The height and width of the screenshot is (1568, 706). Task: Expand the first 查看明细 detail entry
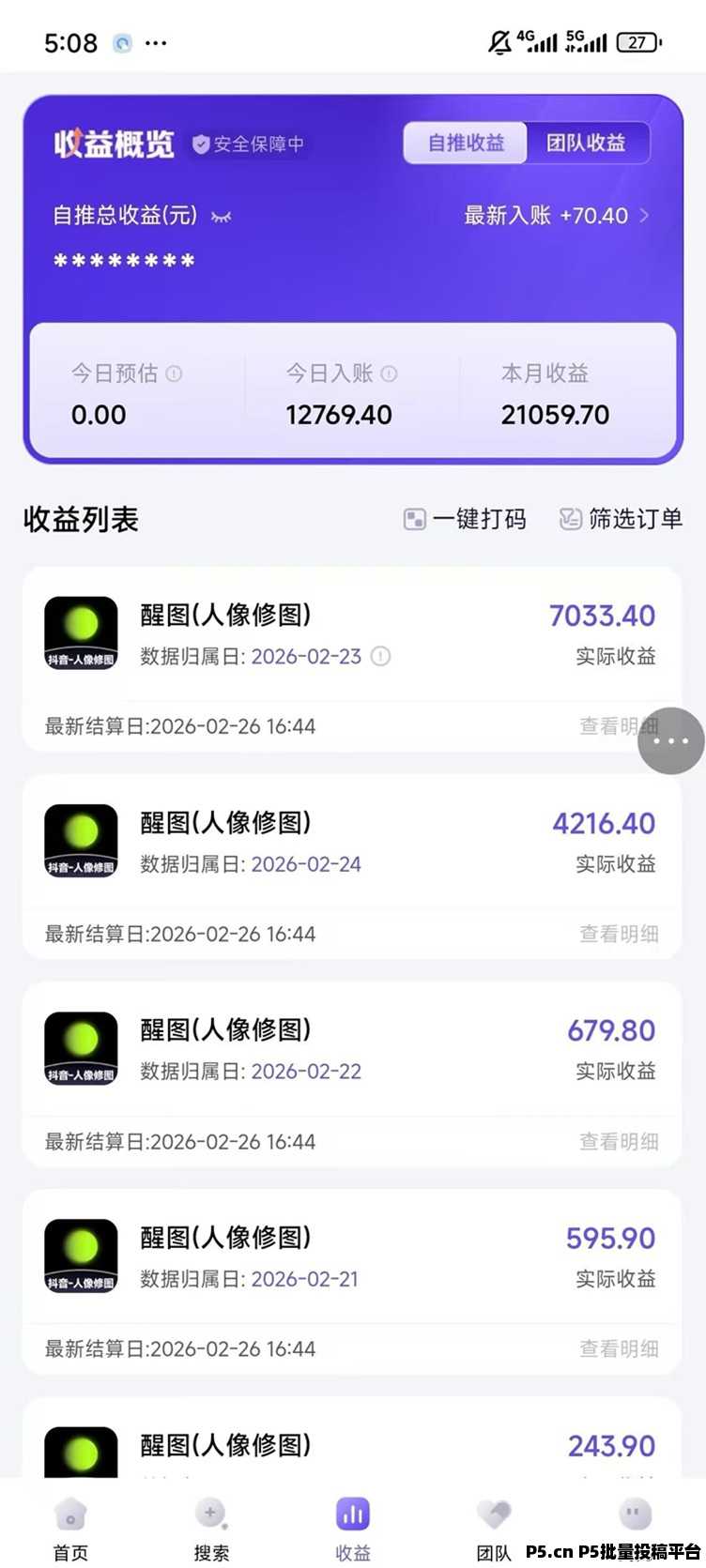[620, 725]
